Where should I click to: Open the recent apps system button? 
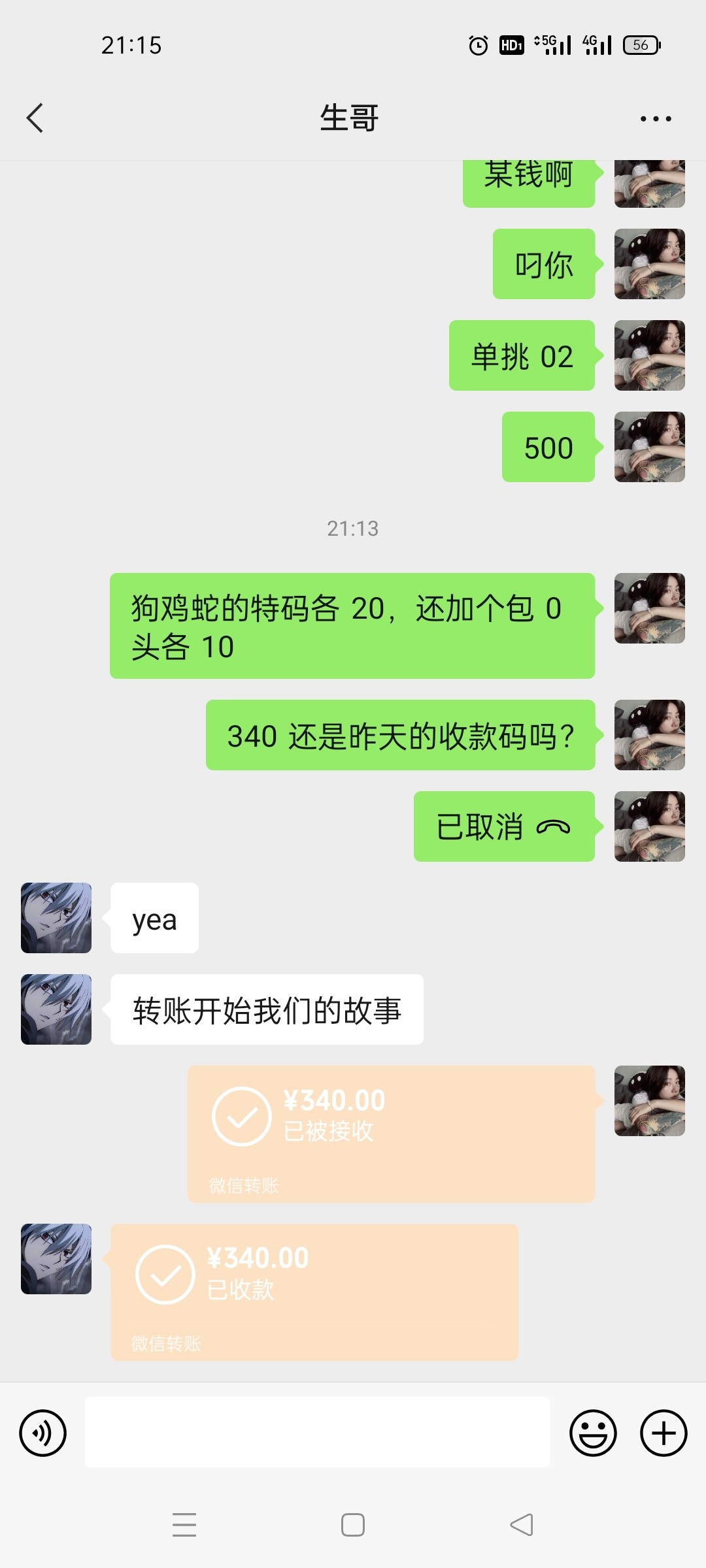(x=184, y=1525)
